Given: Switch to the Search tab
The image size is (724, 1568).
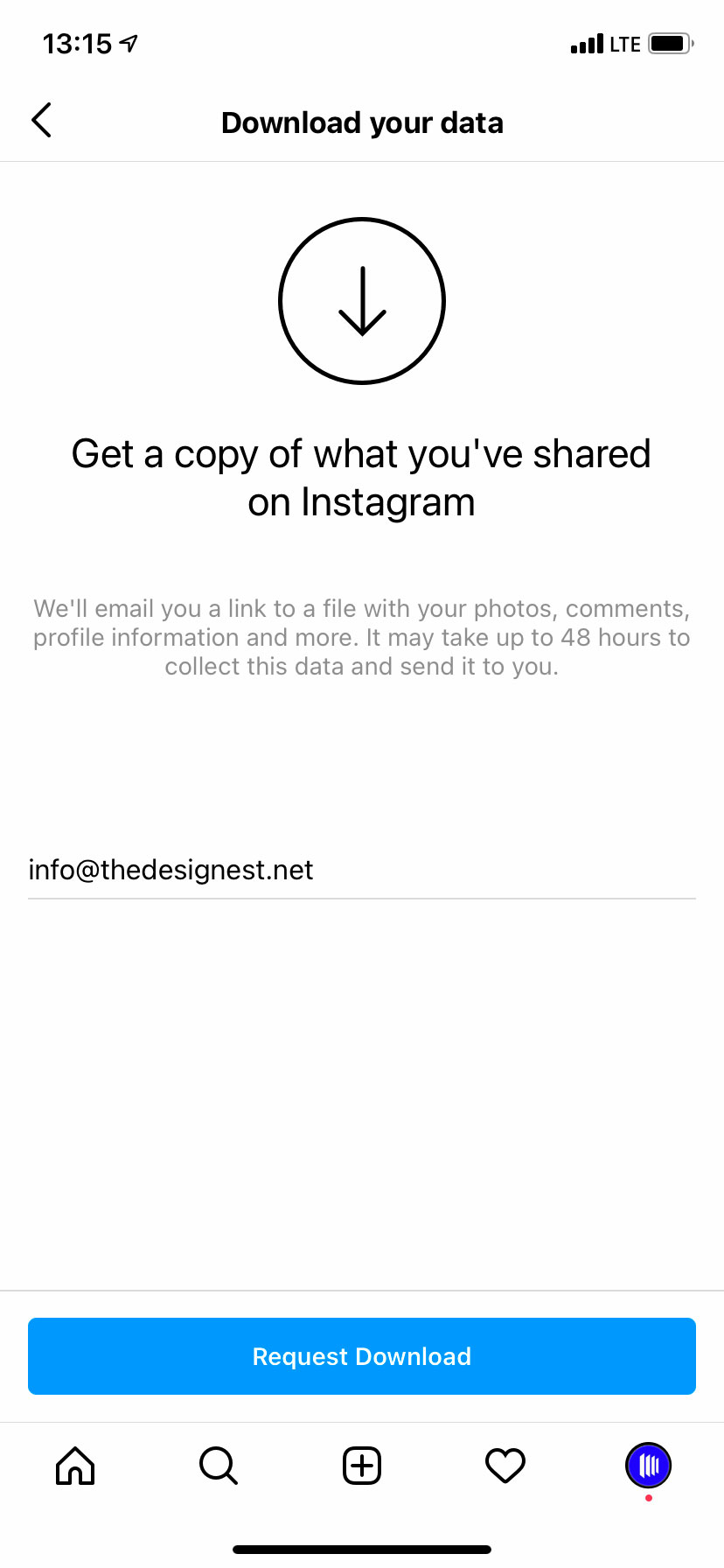Looking at the screenshot, I should [219, 1466].
